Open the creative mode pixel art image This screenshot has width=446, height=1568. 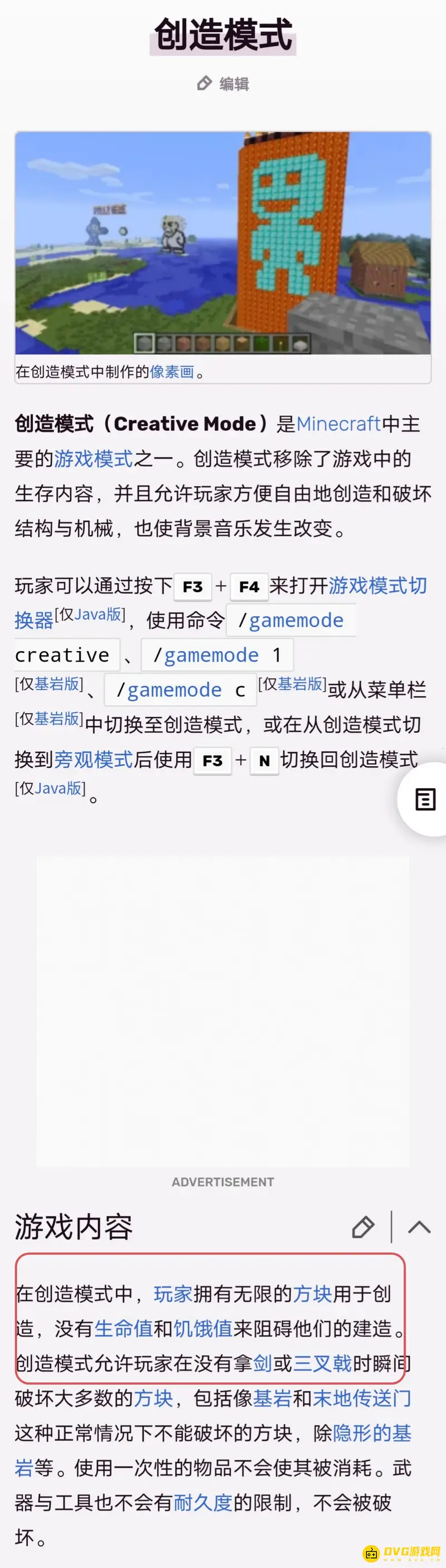222,243
